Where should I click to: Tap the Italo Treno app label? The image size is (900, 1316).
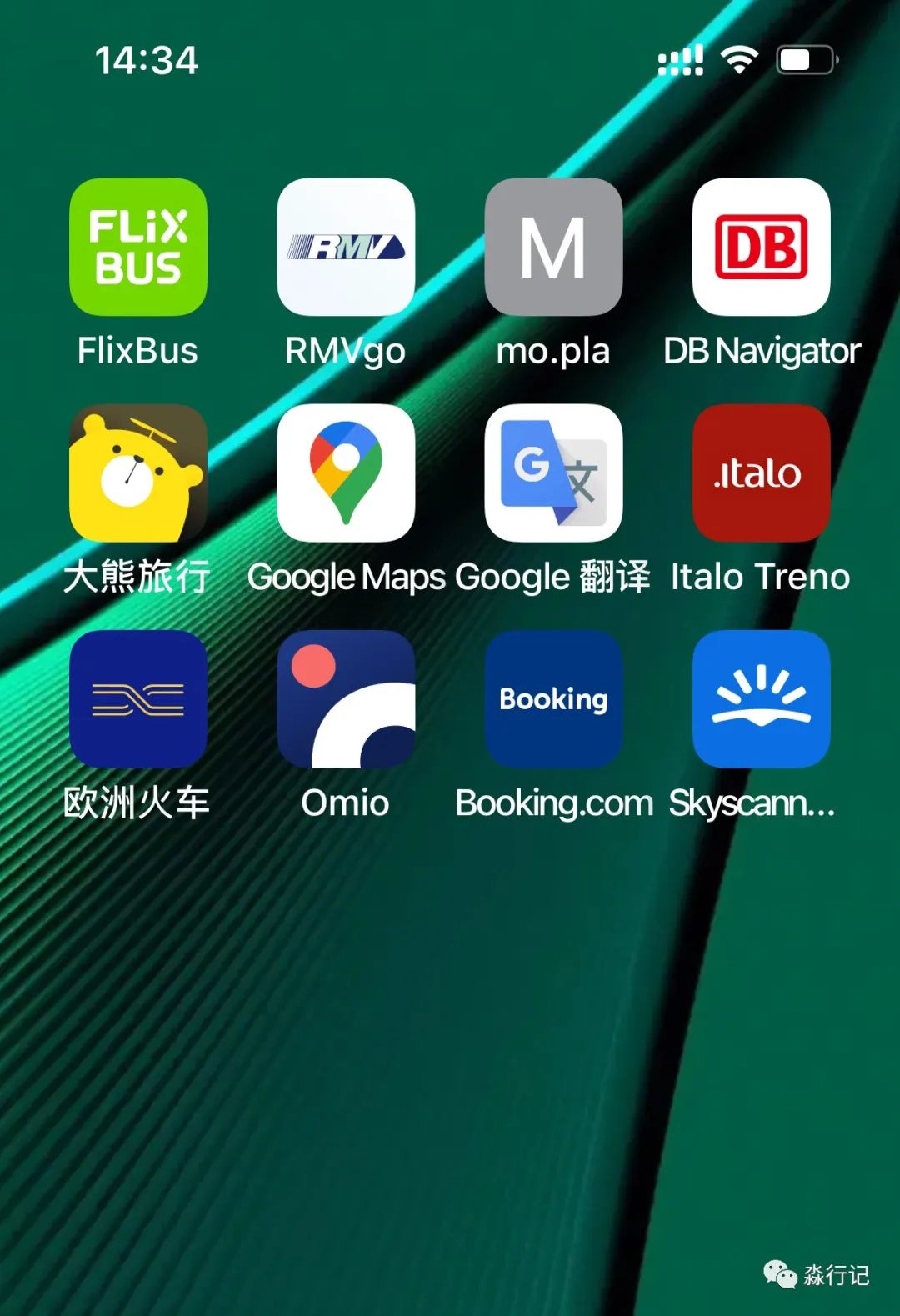(x=760, y=577)
